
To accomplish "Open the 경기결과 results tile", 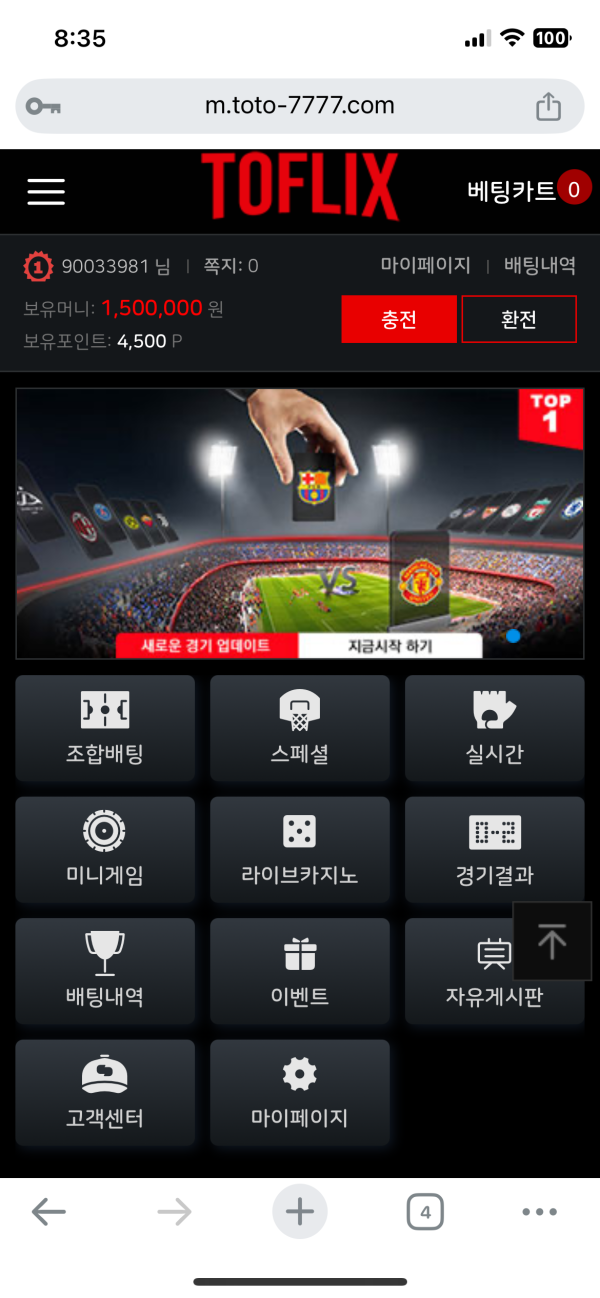I will [494, 849].
